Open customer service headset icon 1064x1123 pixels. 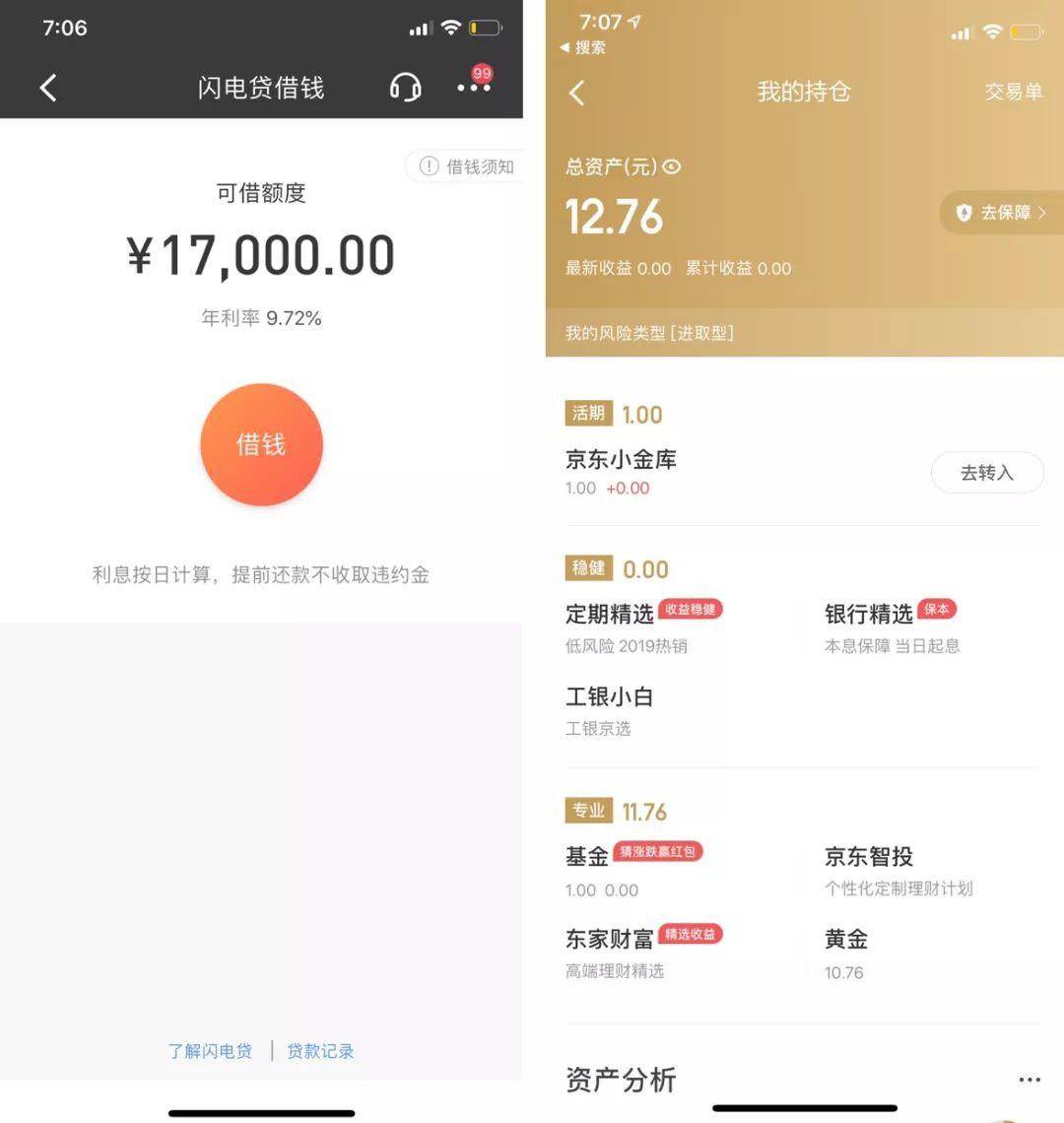click(x=405, y=87)
